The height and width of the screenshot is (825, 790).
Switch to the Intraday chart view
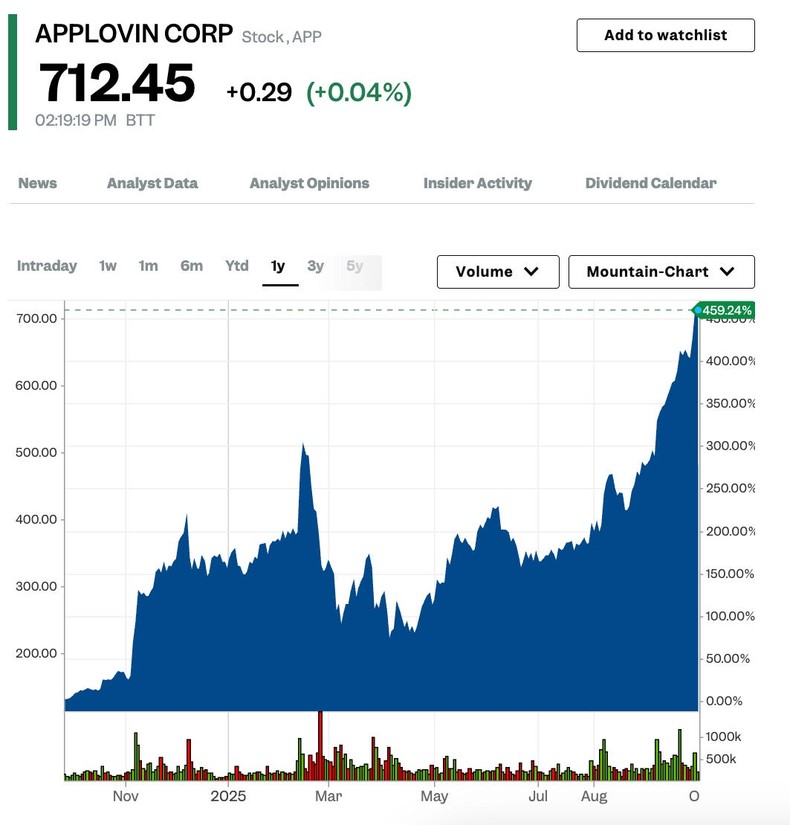pos(48,266)
